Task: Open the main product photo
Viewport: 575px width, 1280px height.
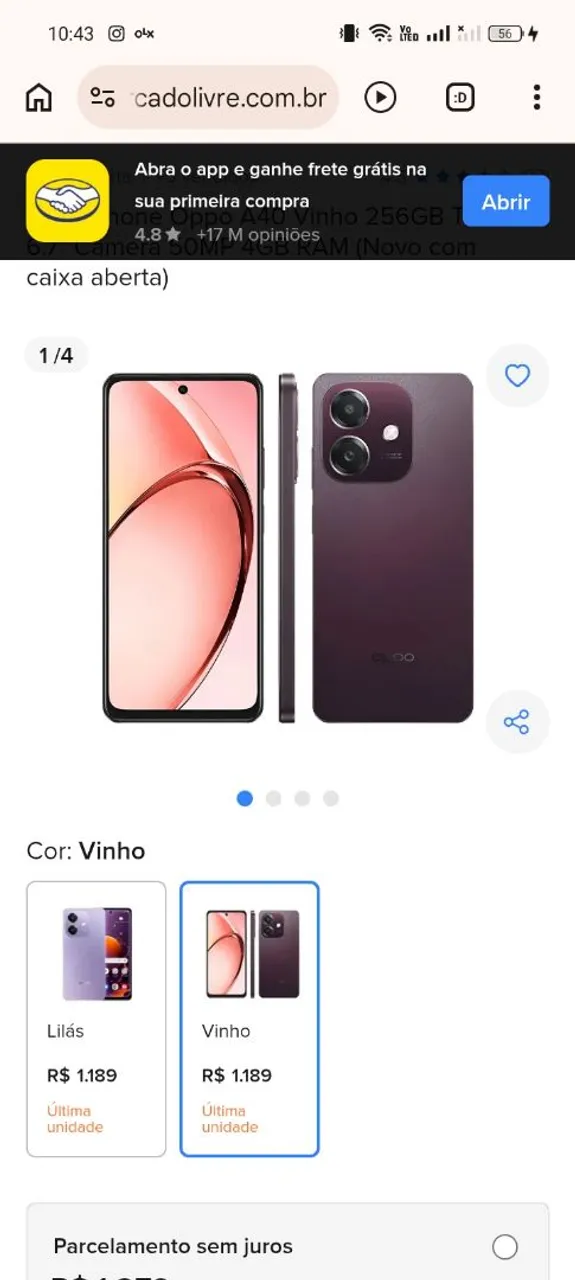Action: click(x=288, y=548)
